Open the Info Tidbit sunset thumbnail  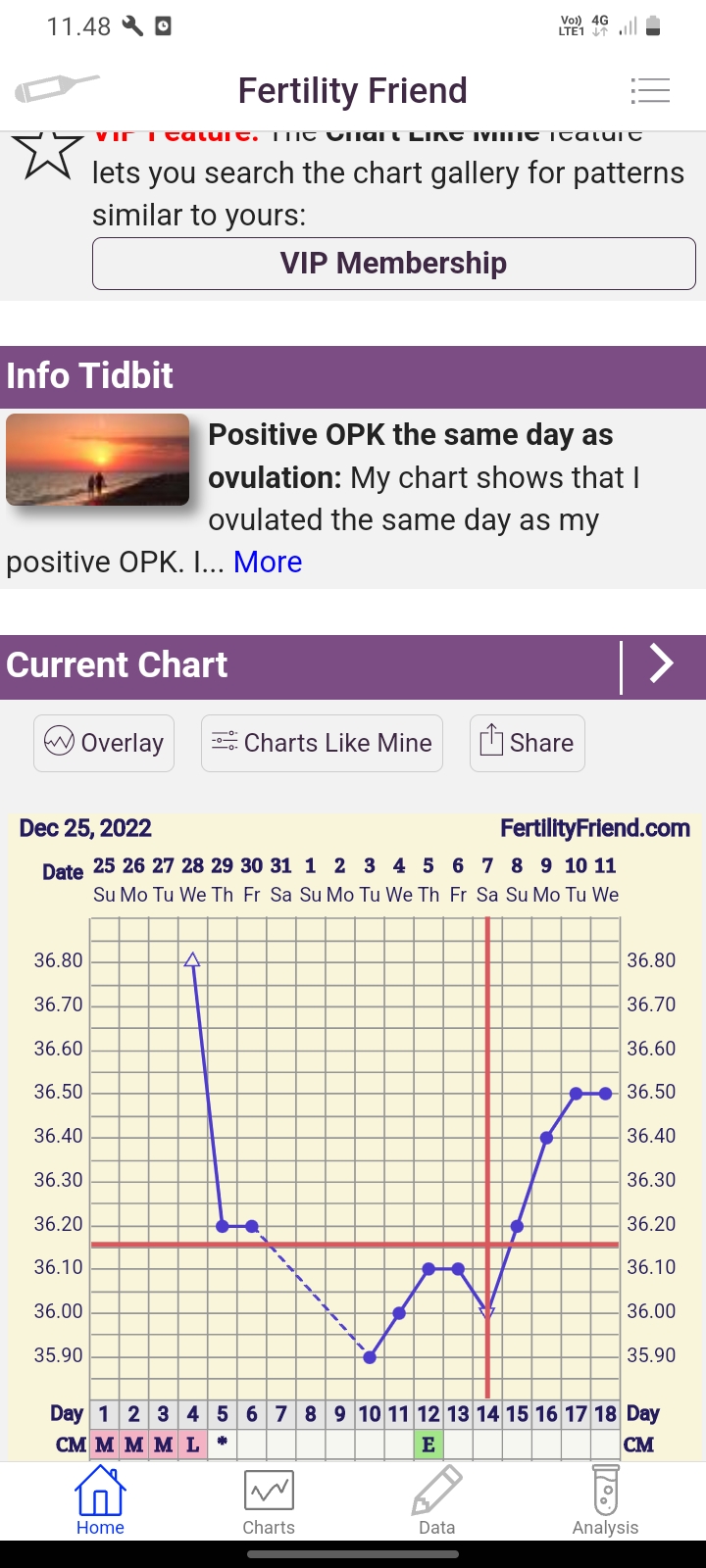[98, 460]
